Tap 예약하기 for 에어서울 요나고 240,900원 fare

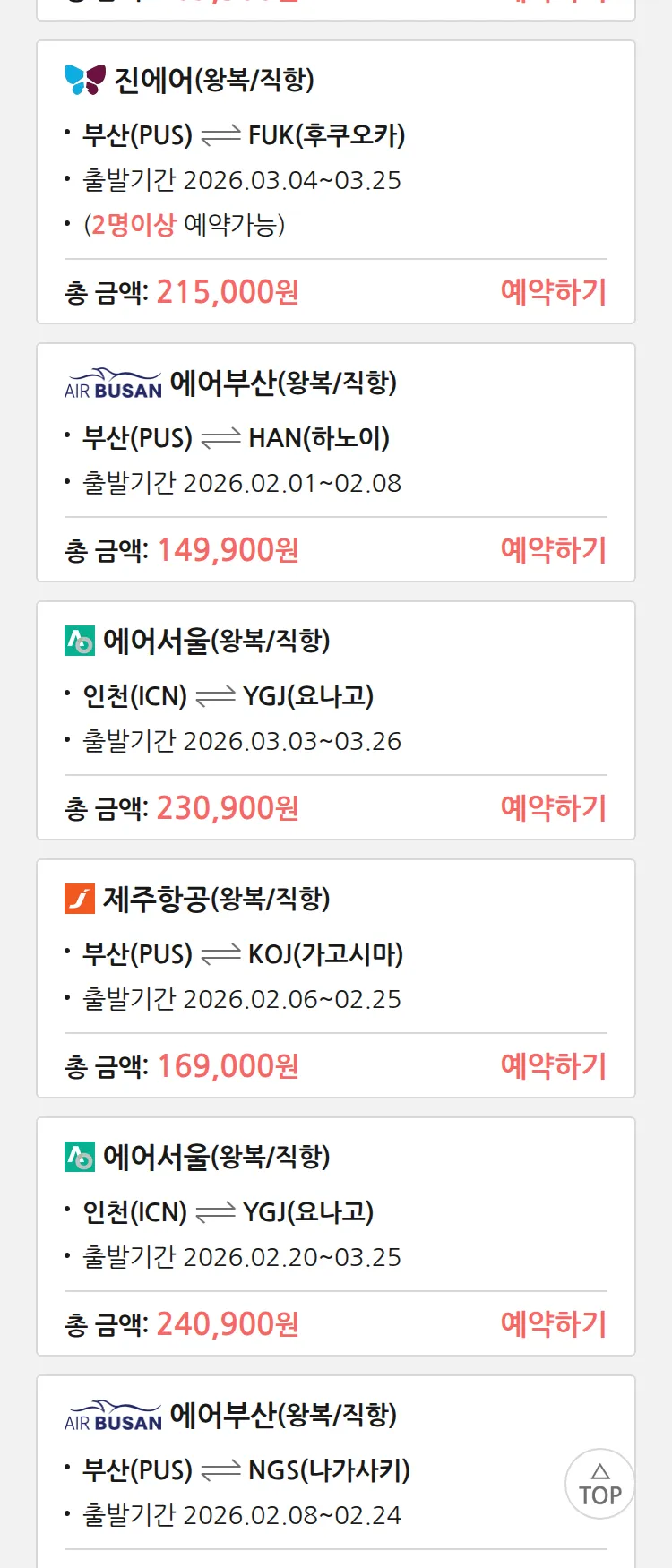[x=553, y=1324]
